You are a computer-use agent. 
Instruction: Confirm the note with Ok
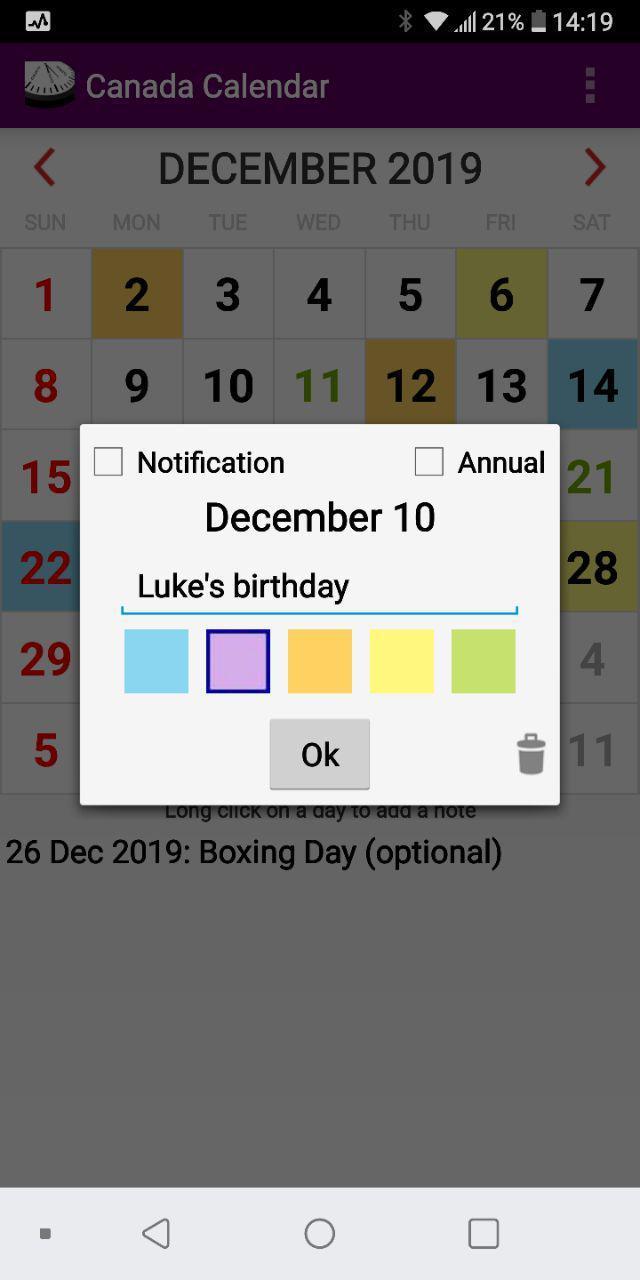point(320,754)
